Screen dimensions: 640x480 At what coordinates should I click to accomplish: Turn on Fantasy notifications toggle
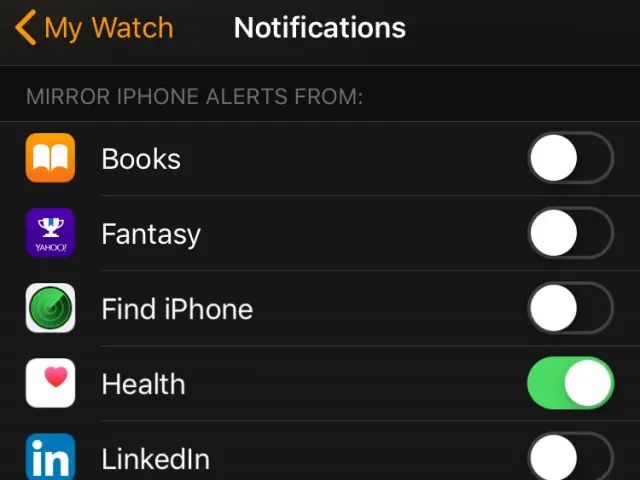tap(570, 234)
